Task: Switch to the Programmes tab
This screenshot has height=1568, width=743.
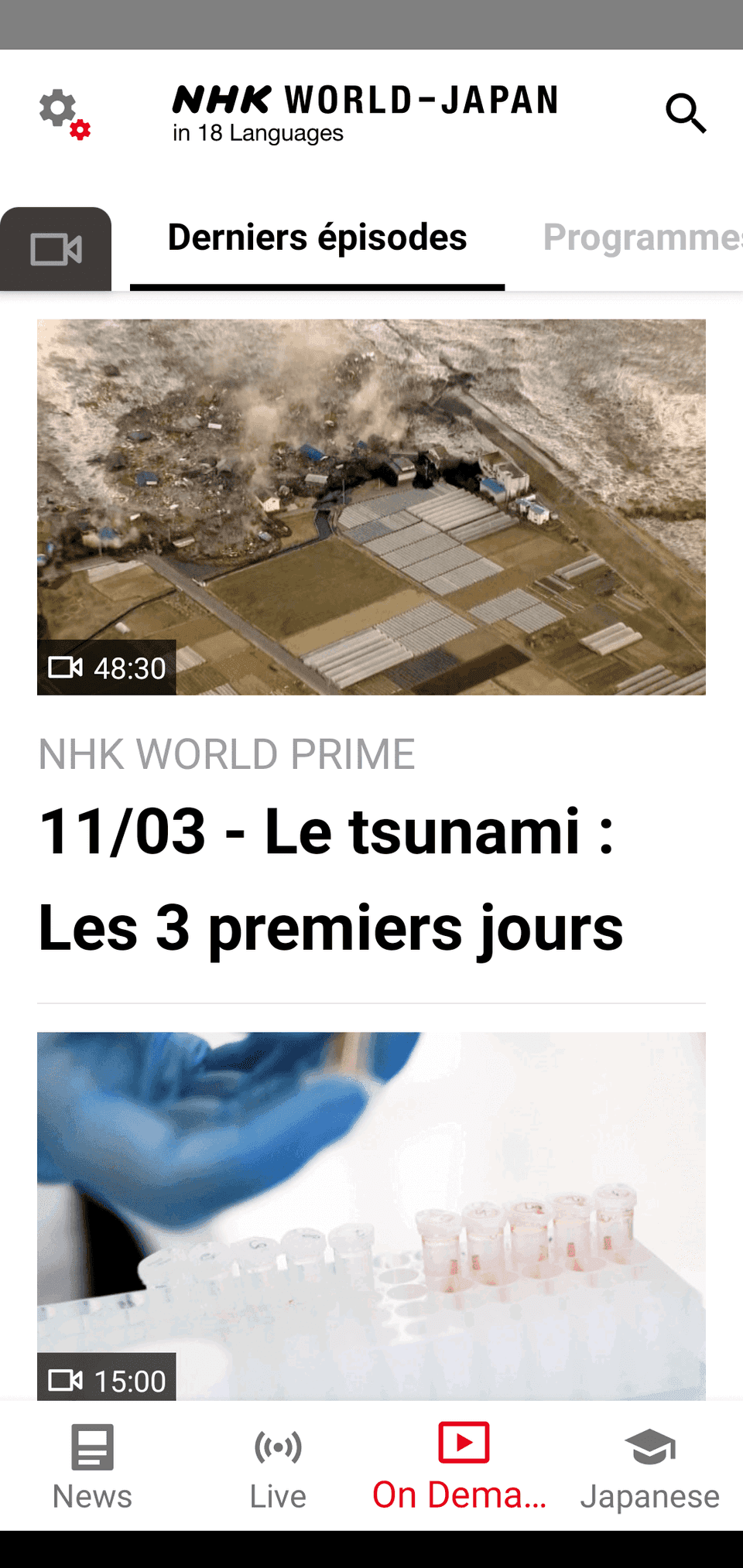Action: tap(641, 238)
